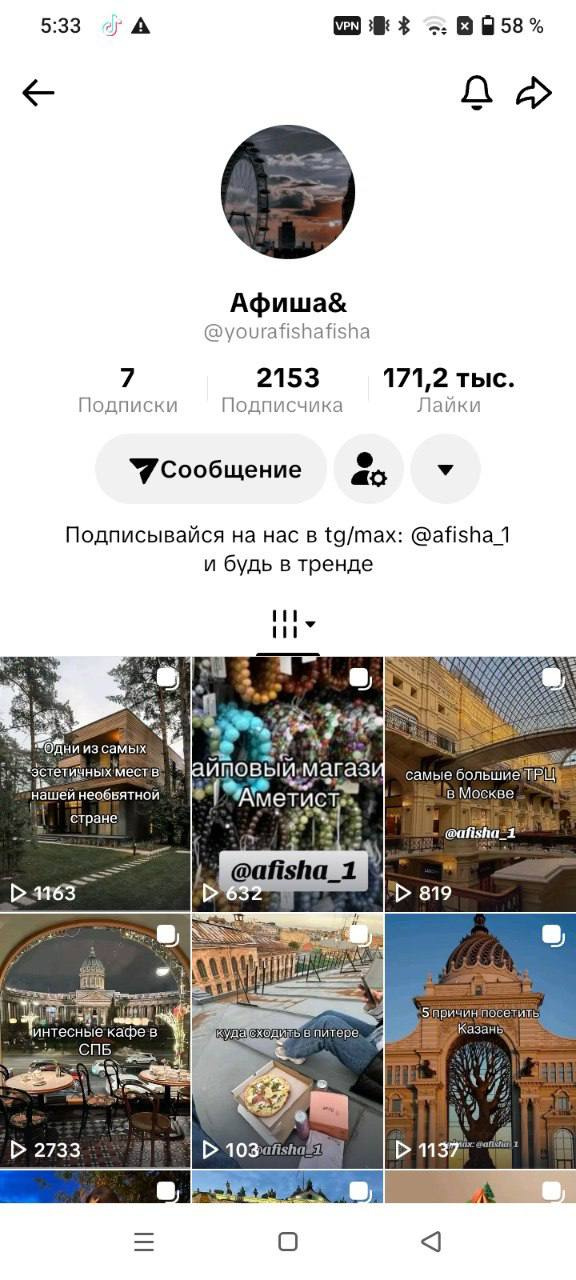This screenshot has width=576, height=1280.
Task: Open recent apps from navigation bar
Action: click(x=144, y=1242)
